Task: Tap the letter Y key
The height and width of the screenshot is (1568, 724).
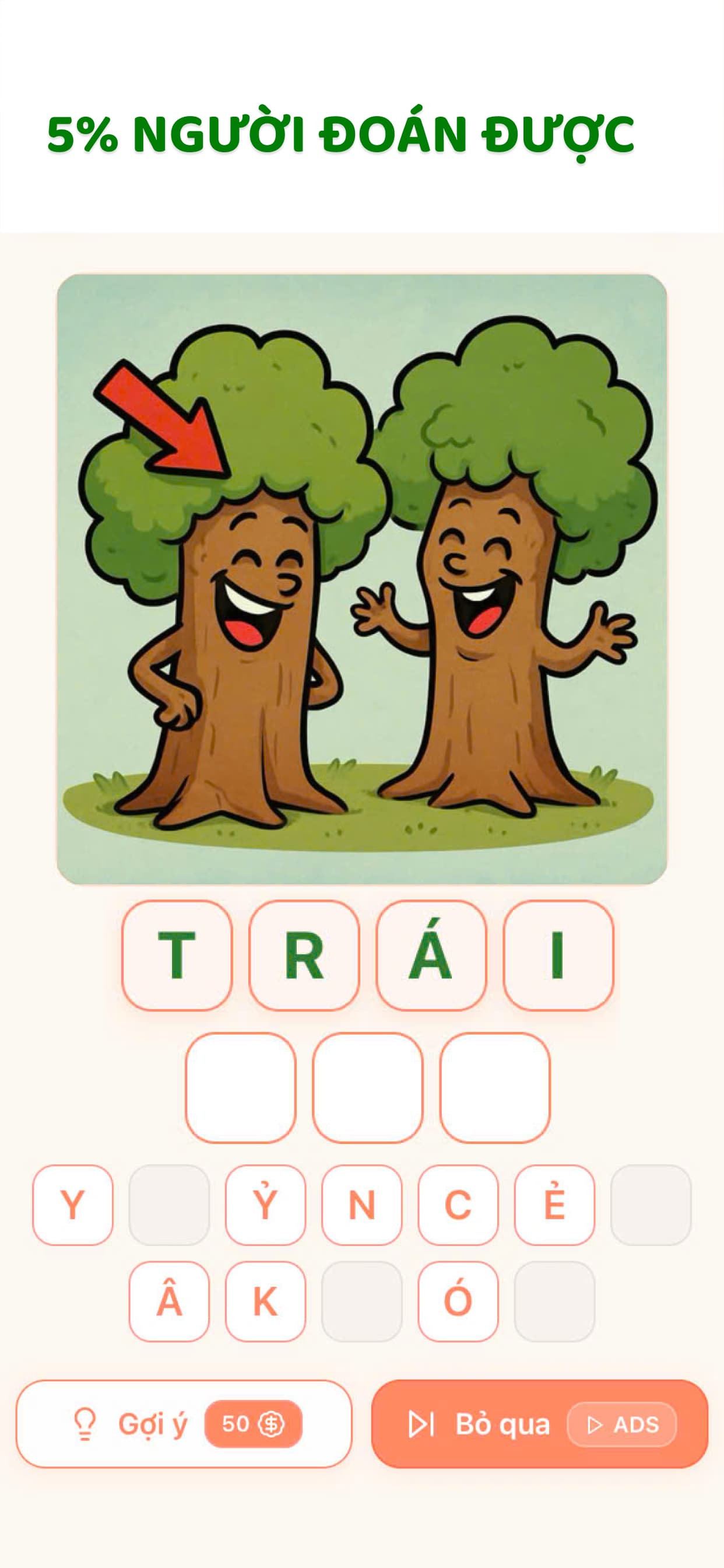Action: tap(71, 1204)
